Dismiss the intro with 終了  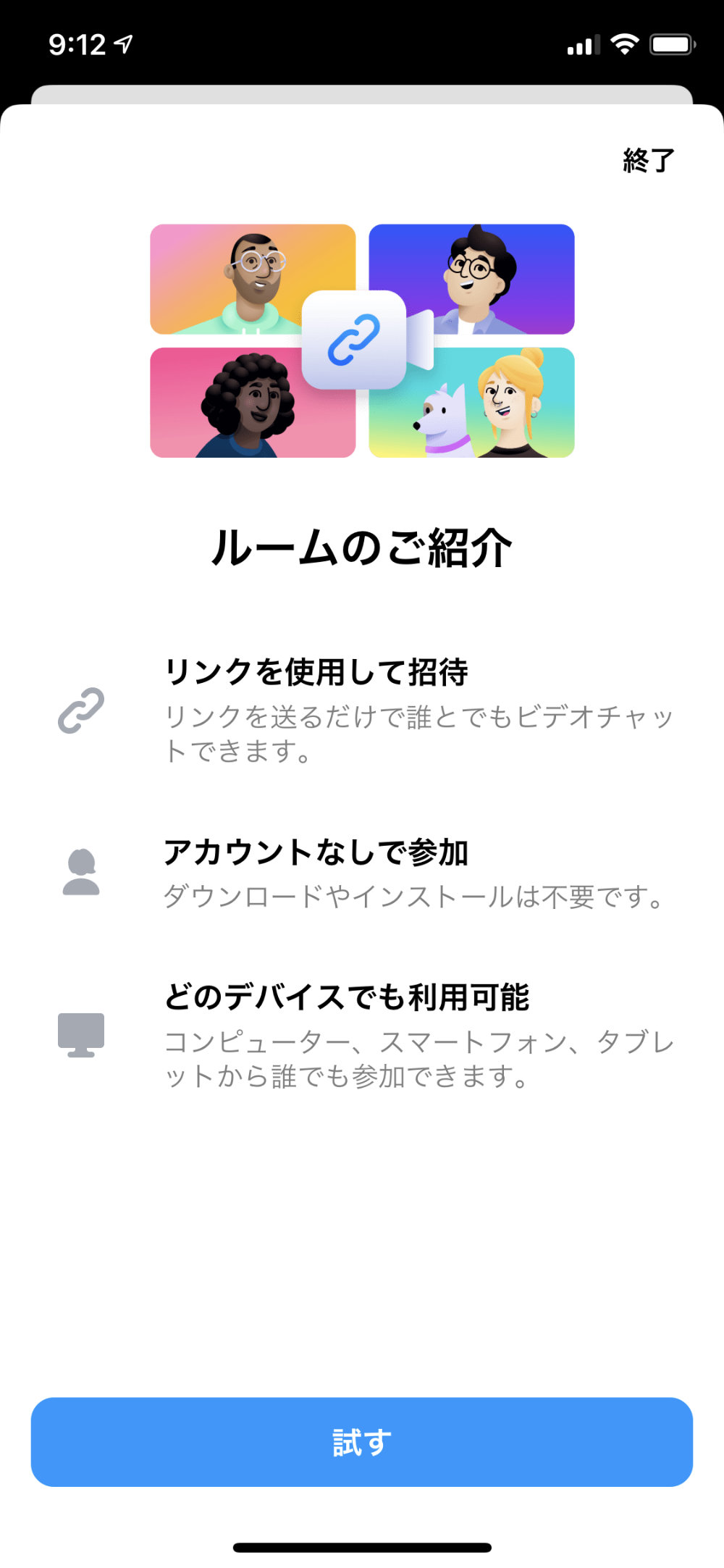649,160
